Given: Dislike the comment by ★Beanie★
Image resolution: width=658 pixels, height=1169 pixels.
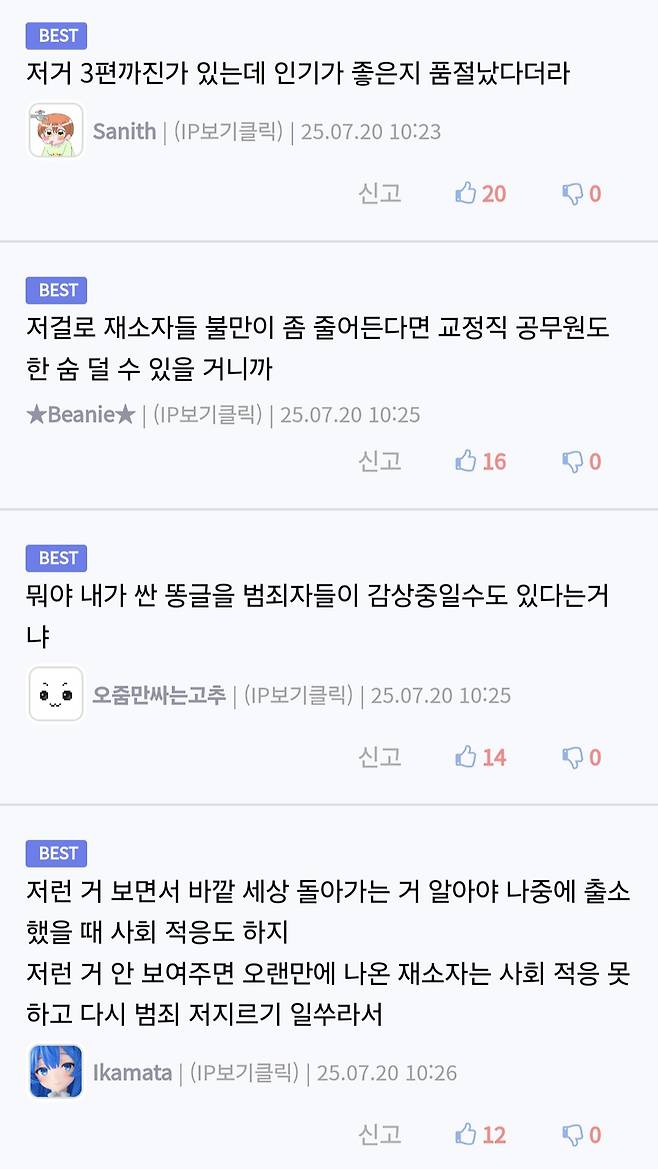Looking at the screenshot, I should pos(581,461).
